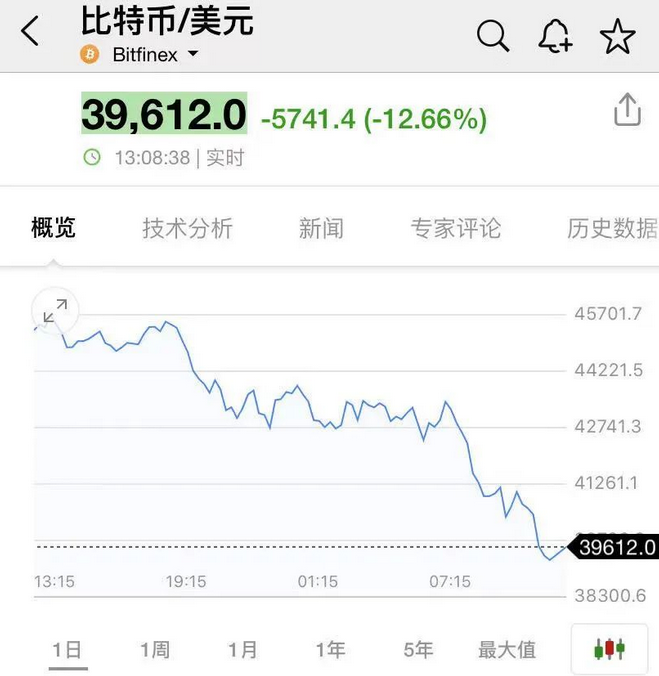Switch to the 概览 tab
This screenshot has width=659, height=676.
[53, 228]
